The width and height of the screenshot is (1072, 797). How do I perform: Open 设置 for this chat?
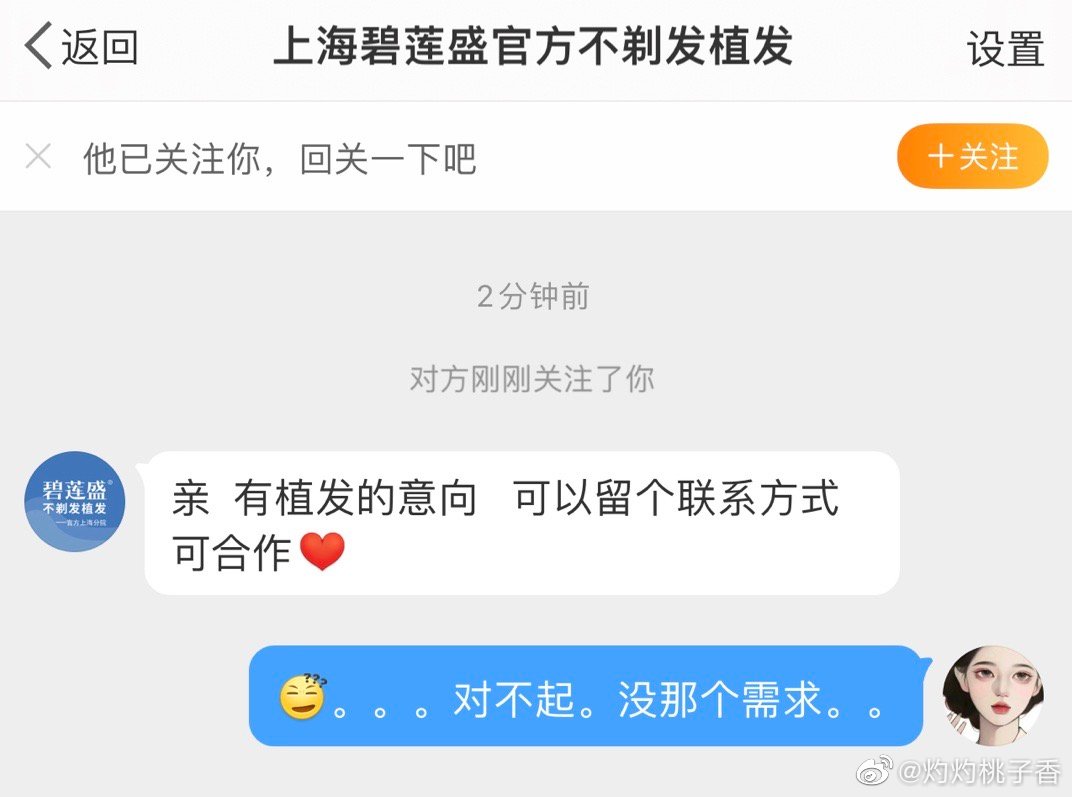pos(1005,49)
